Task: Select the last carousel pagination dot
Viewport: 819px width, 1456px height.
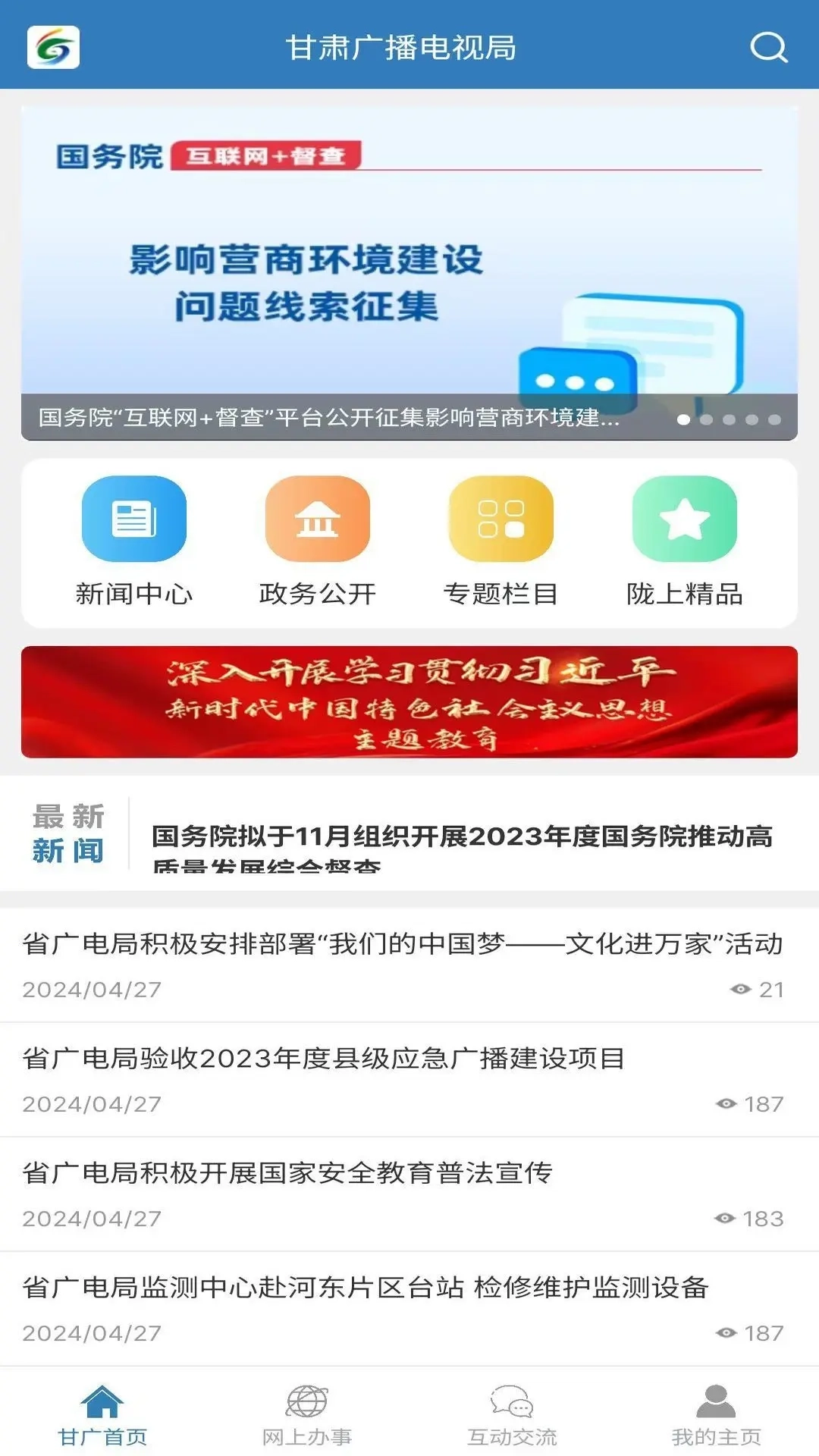Action: (775, 418)
